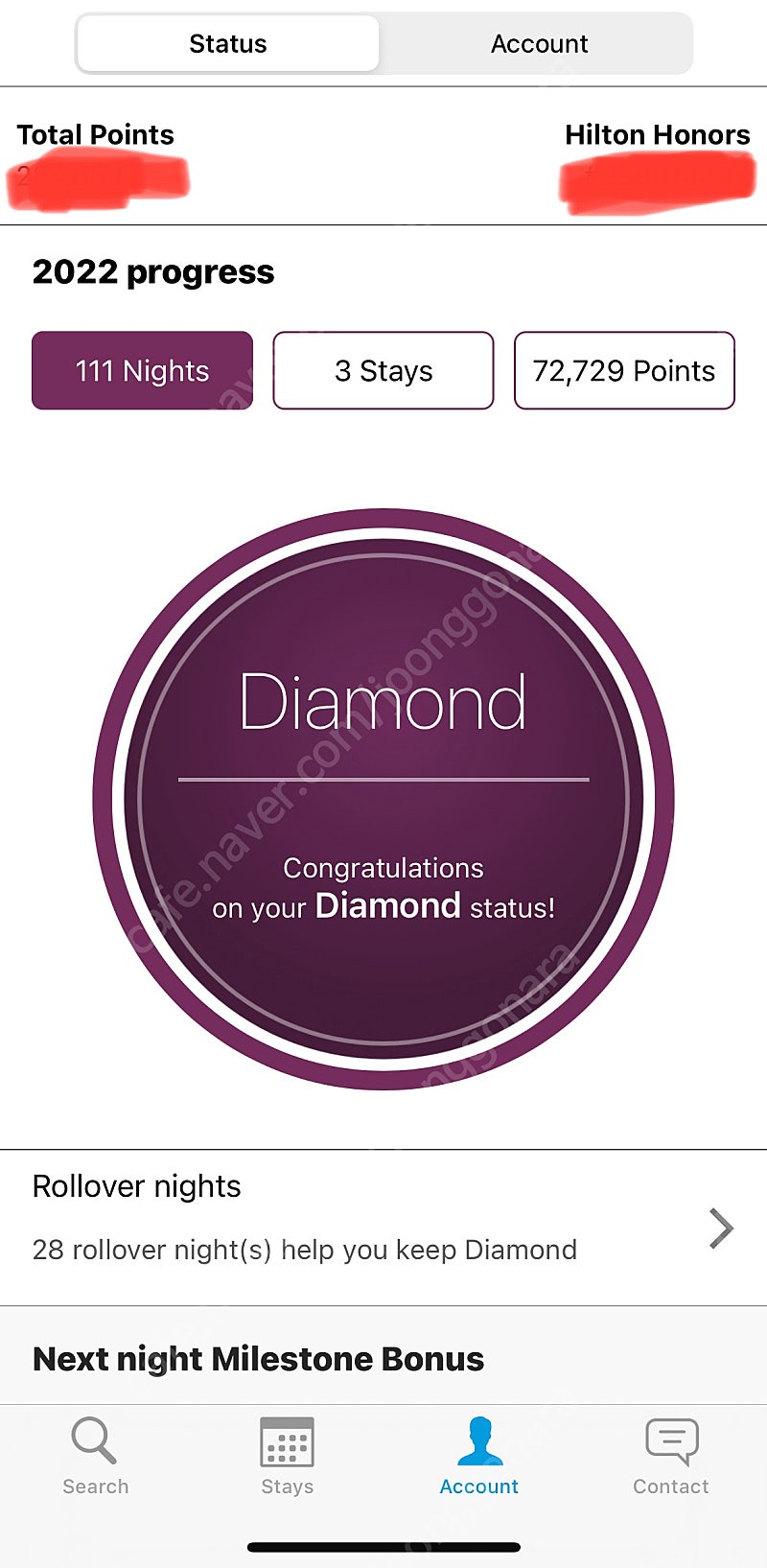Open the Contact tab

(x=670, y=1456)
